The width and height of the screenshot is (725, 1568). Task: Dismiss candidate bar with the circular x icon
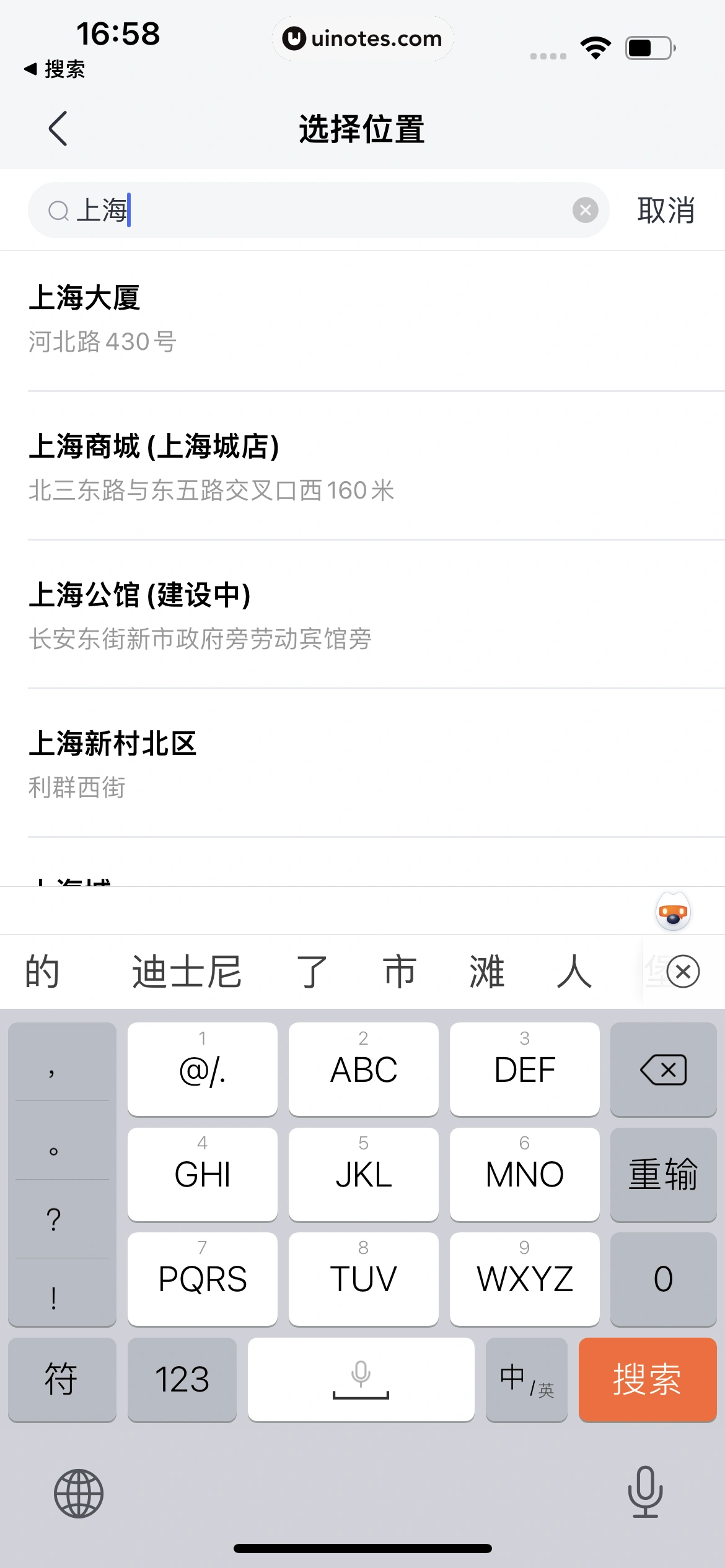(682, 971)
